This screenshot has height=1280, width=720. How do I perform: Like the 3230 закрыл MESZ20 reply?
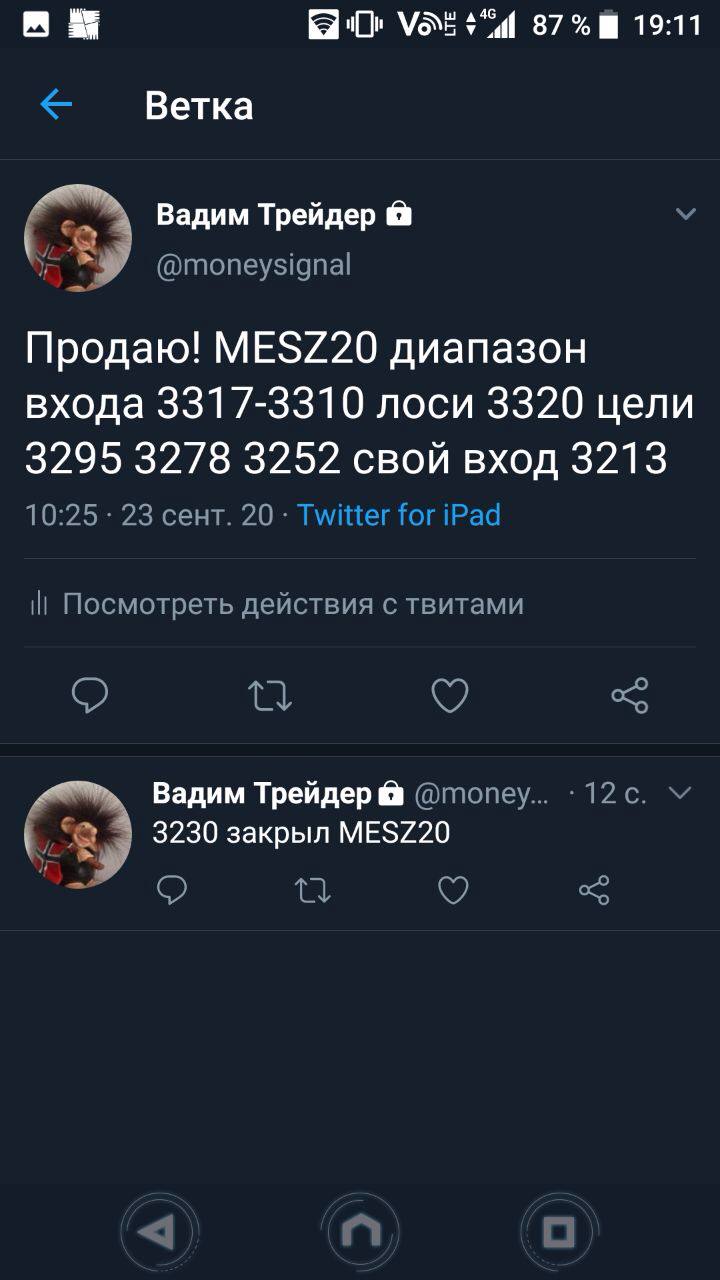click(453, 889)
